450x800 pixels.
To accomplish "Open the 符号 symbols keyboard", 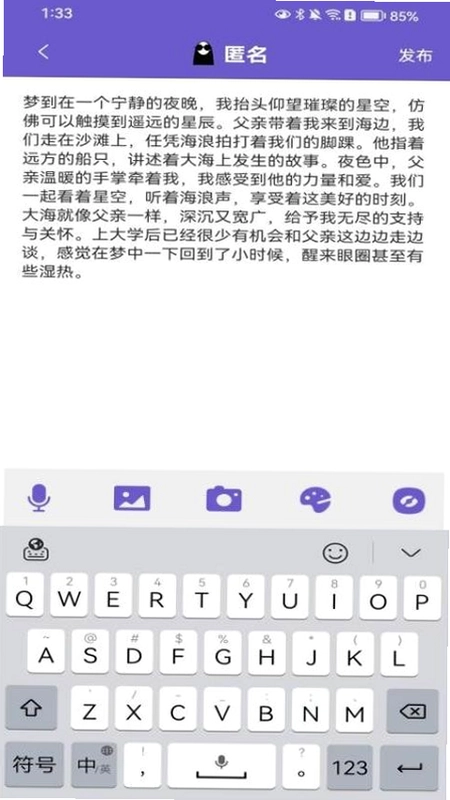I will (34, 765).
